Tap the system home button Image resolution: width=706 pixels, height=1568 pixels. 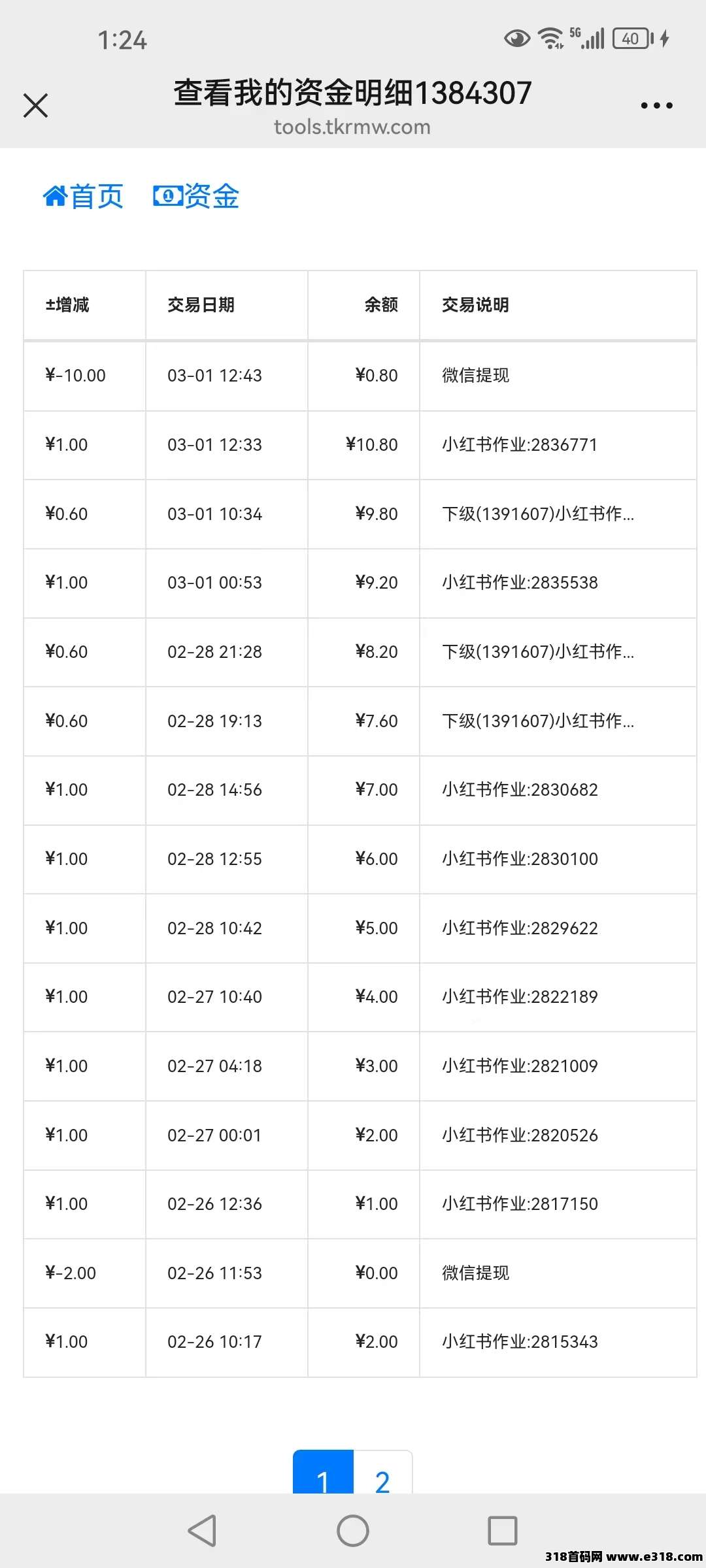pyautogui.click(x=353, y=1530)
